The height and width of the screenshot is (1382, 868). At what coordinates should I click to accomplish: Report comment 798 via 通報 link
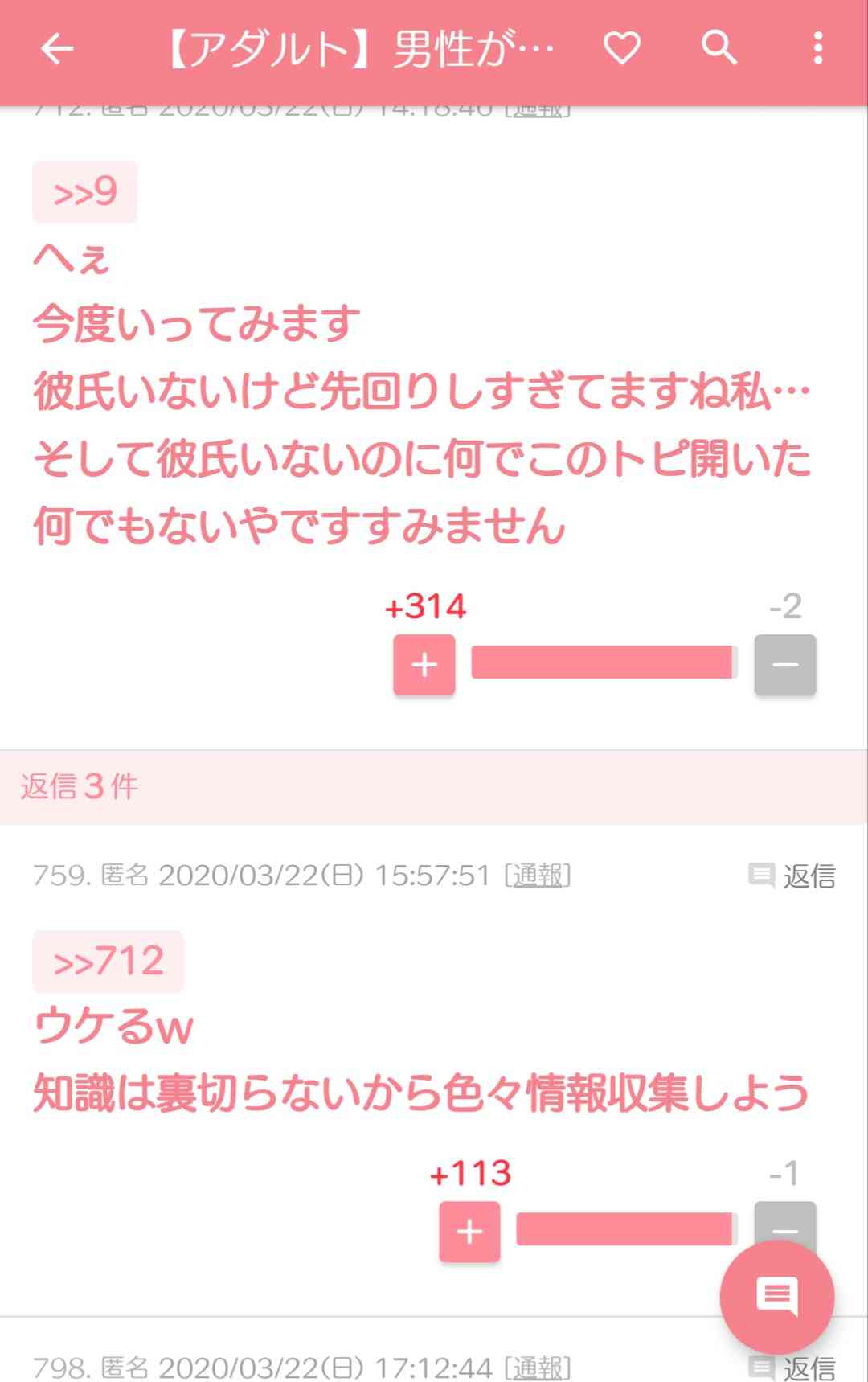point(537,1367)
